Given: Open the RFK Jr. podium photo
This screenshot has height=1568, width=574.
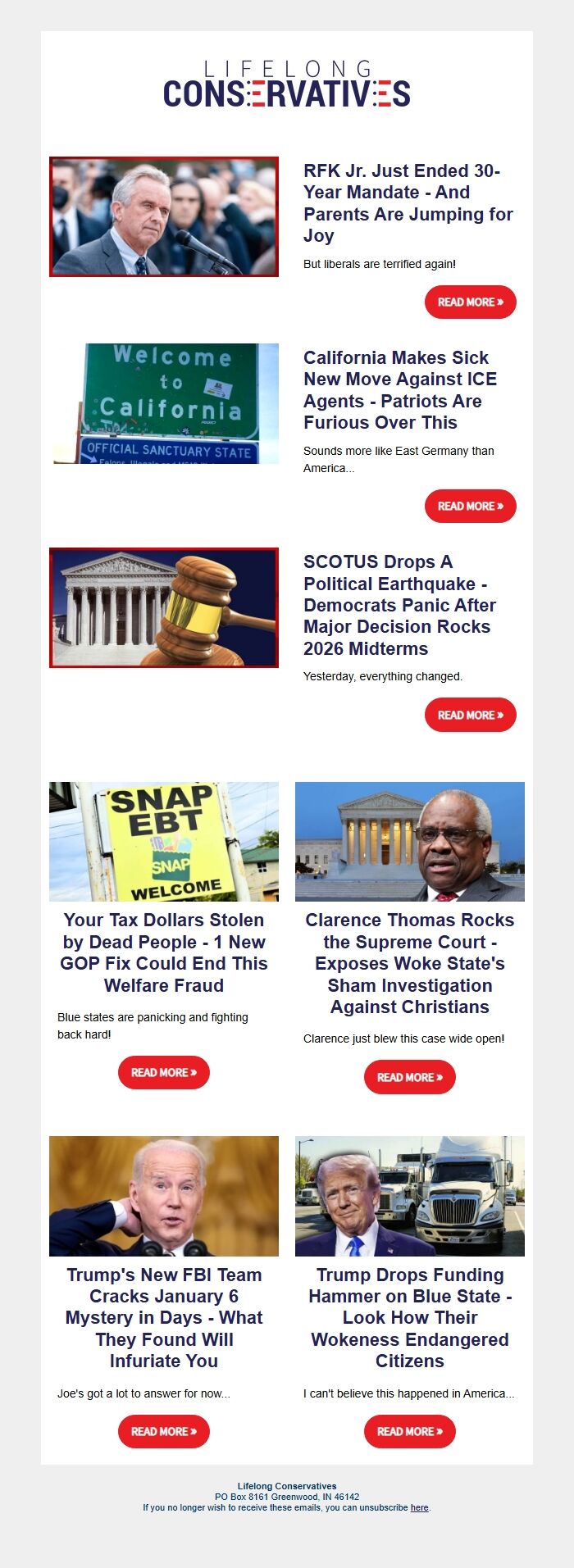Looking at the screenshot, I should pyautogui.click(x=164, y=217).
